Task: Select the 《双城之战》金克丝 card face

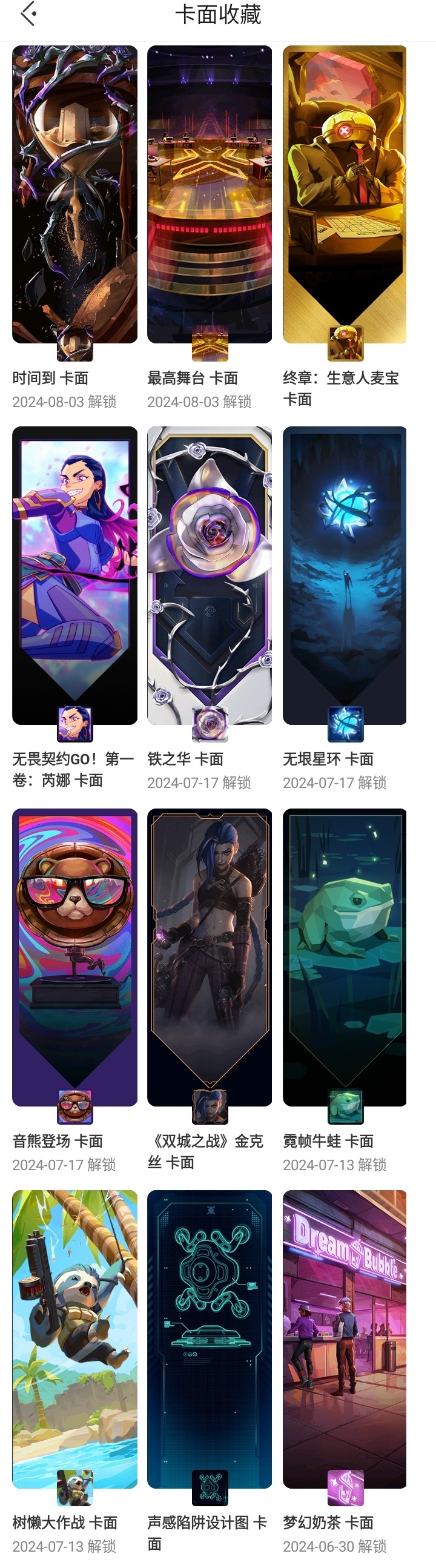Action: pos(210,957)
